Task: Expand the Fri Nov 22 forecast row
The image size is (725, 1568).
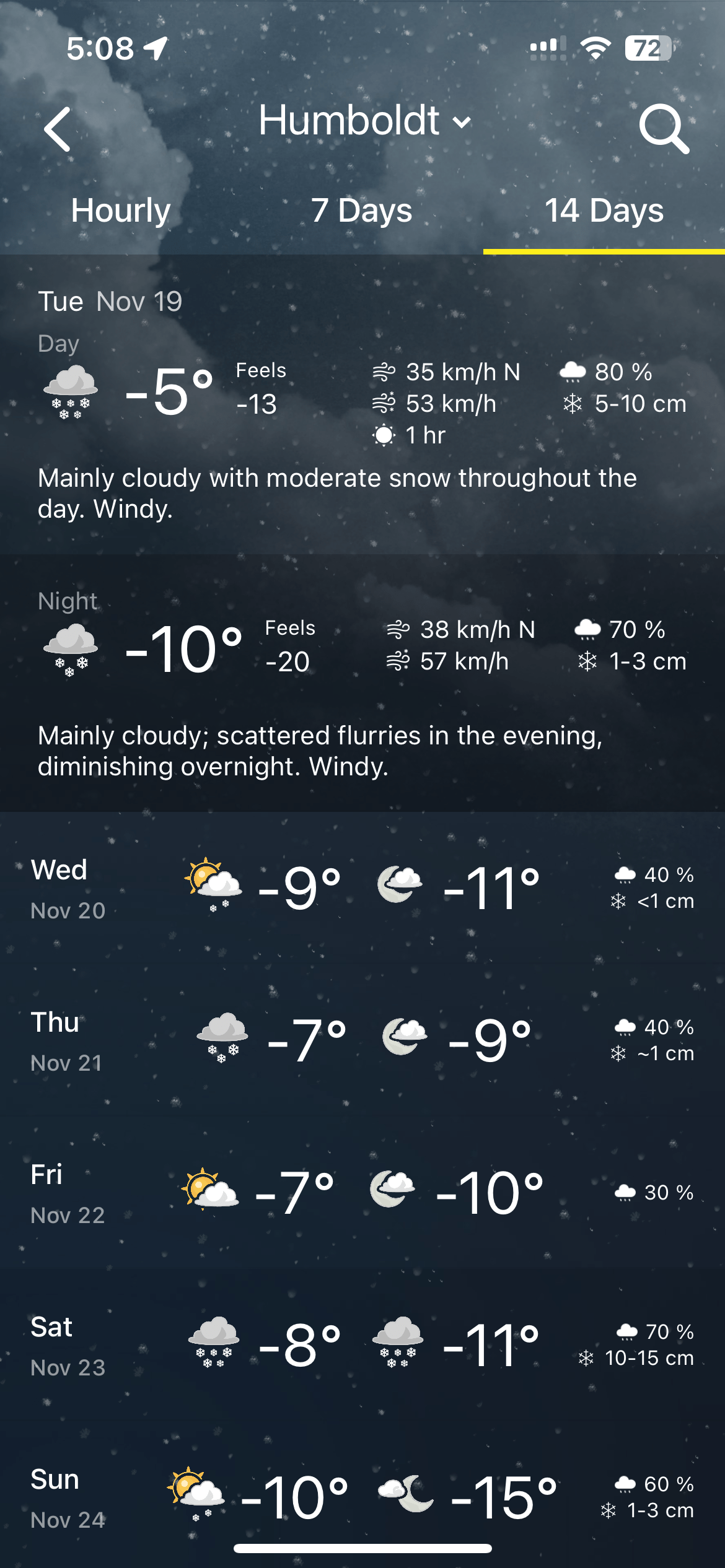Action: tap(362, 1193)
